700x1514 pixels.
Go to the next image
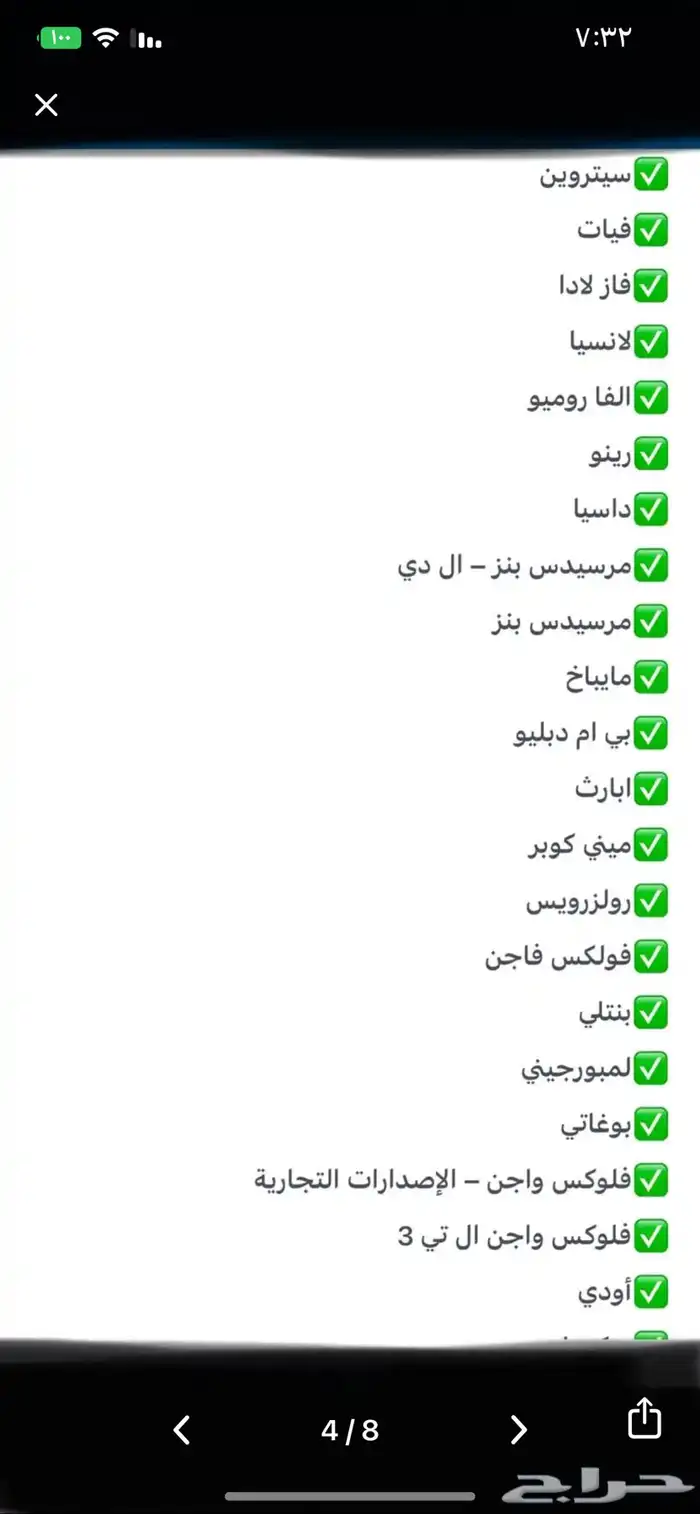[x=518, y=1430]
